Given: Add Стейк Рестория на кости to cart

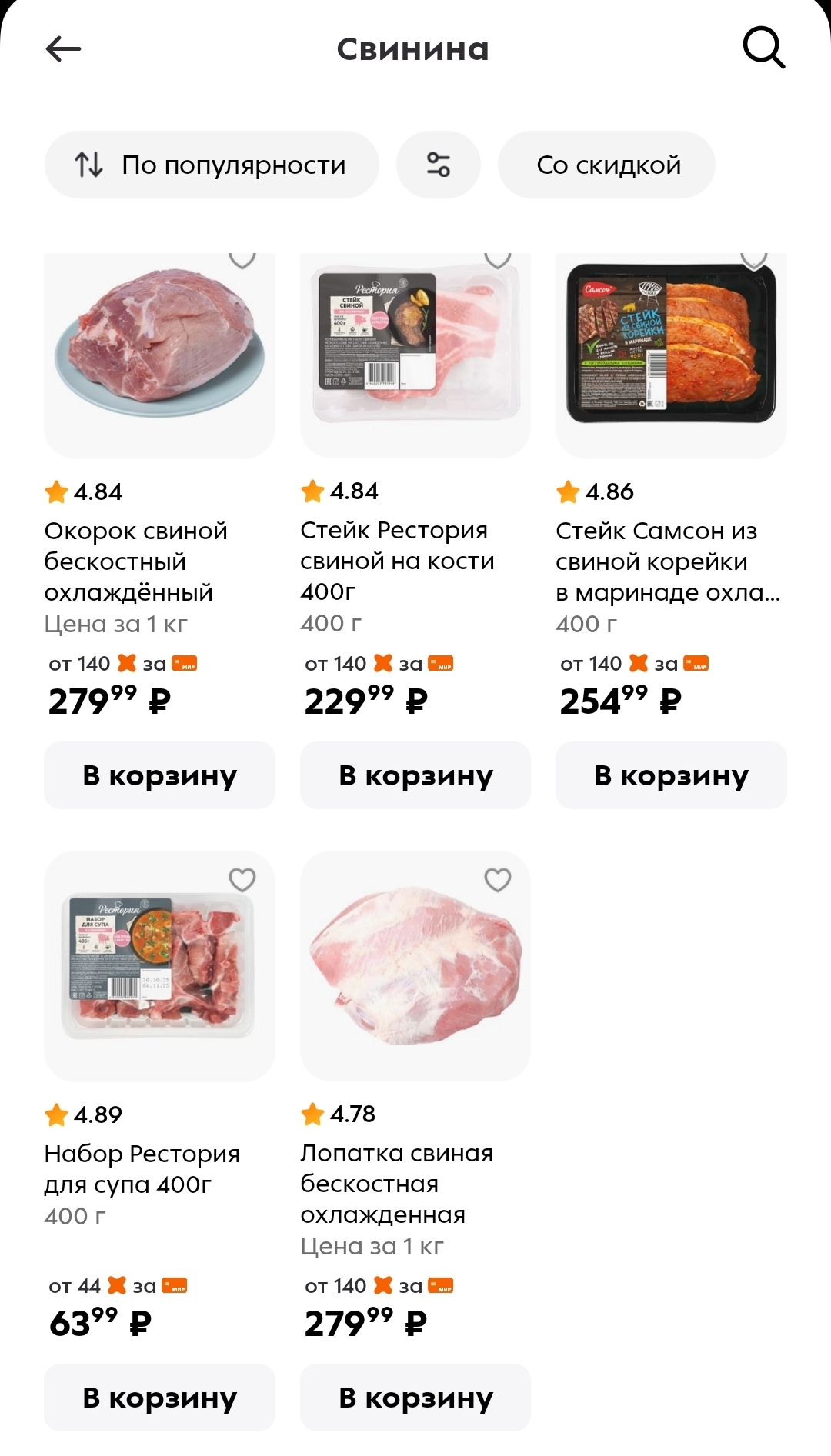Looking at the screenshot, I should click(415, 775).
